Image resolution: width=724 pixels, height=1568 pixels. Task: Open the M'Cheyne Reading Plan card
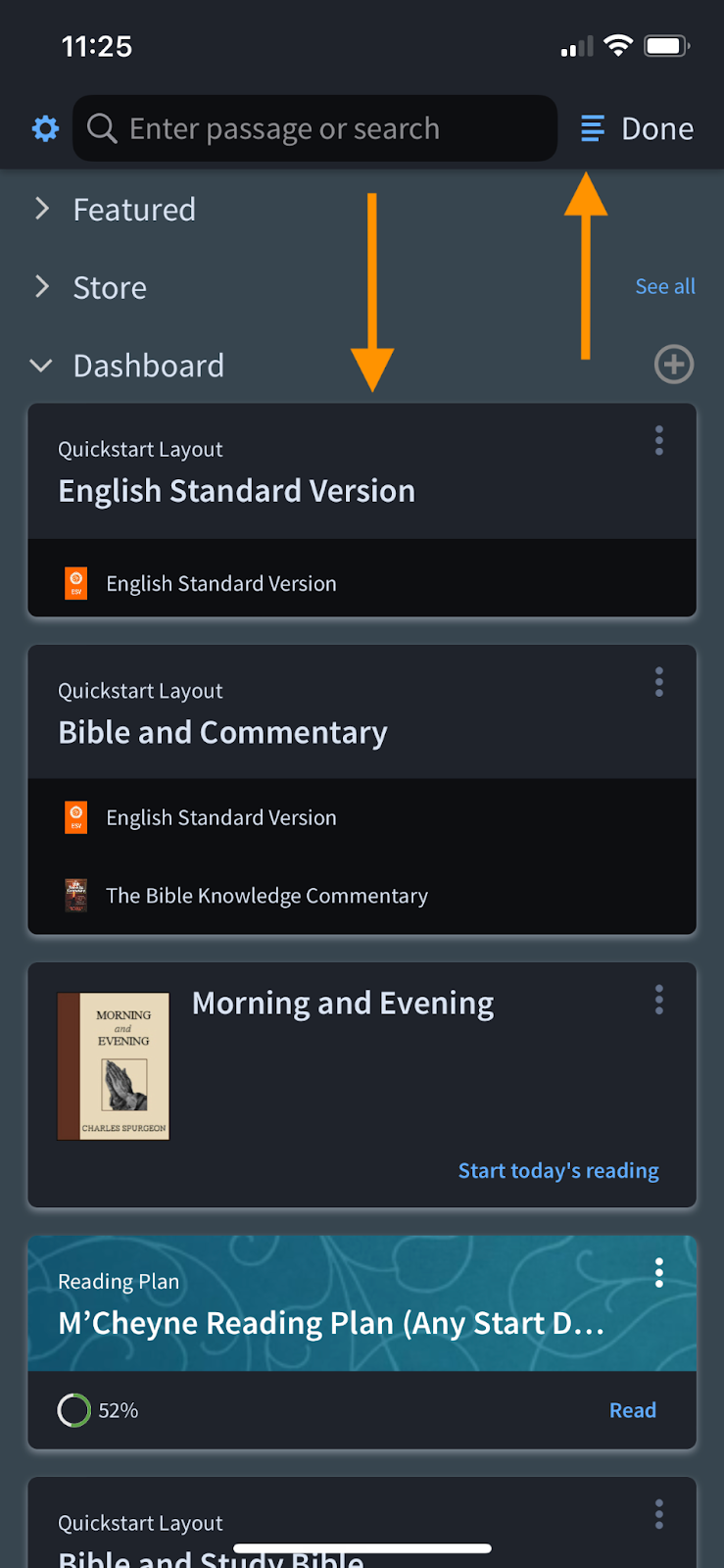click(330, 1323)
